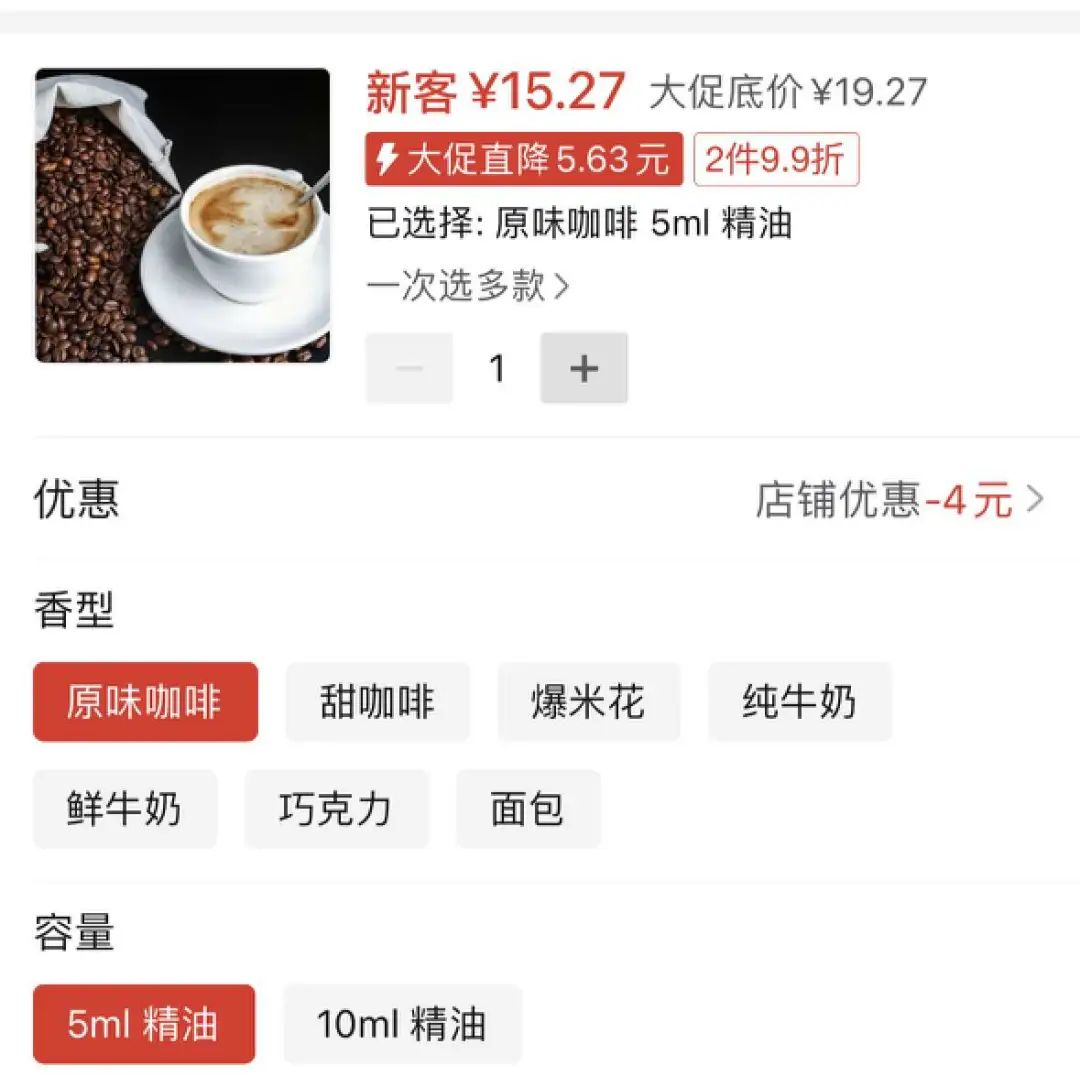Pick the 爆米花 scent chip
The width and height of the screenshot is (1080, 1087).
pyautogui.click(x=588, y=702)
